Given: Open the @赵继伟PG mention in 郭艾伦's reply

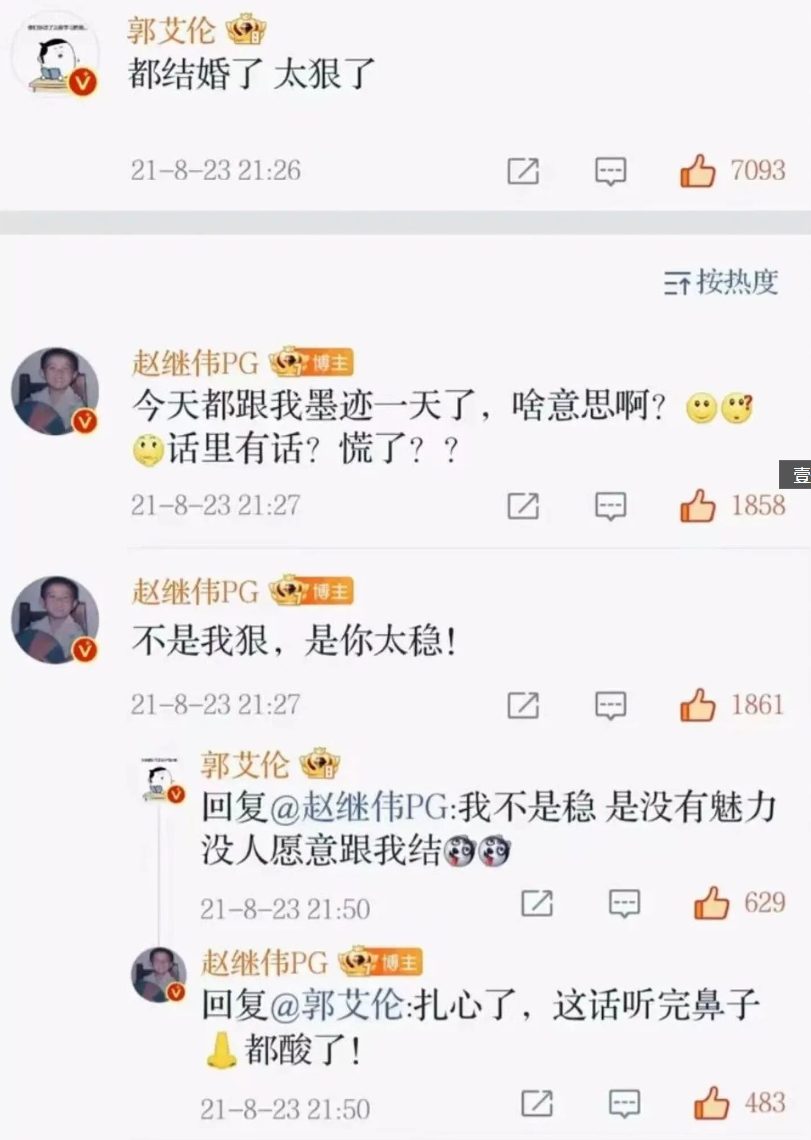Looking at the screenshot, I should click(338, 808).
